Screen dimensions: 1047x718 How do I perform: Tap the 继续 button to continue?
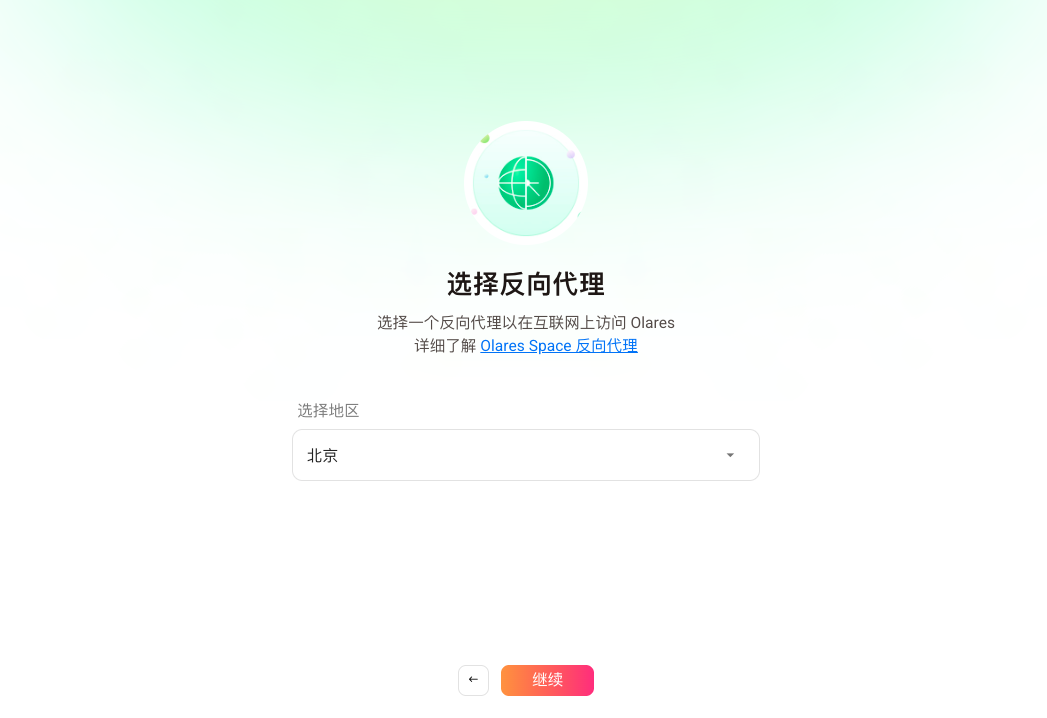547,680
